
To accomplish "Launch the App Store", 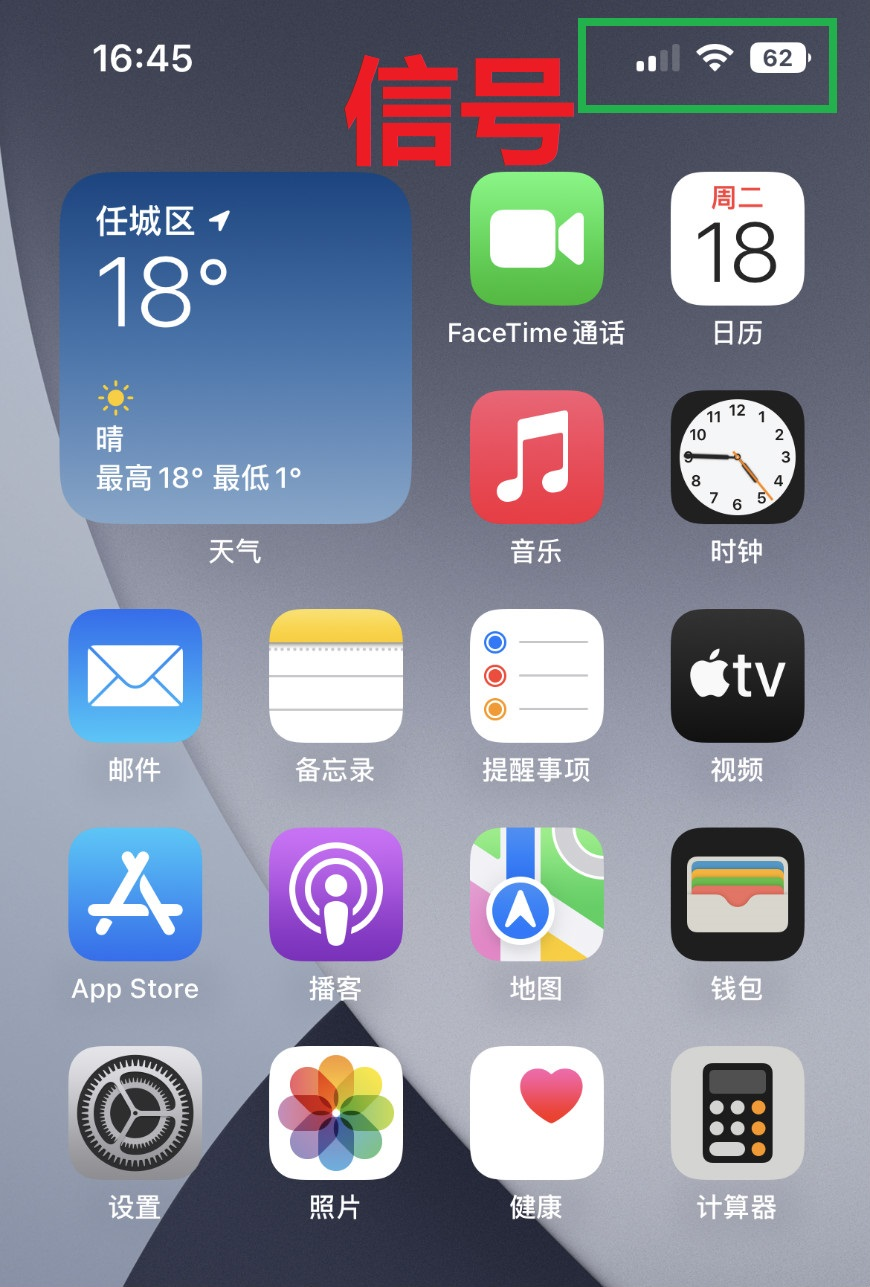I will tap(136, 893).
